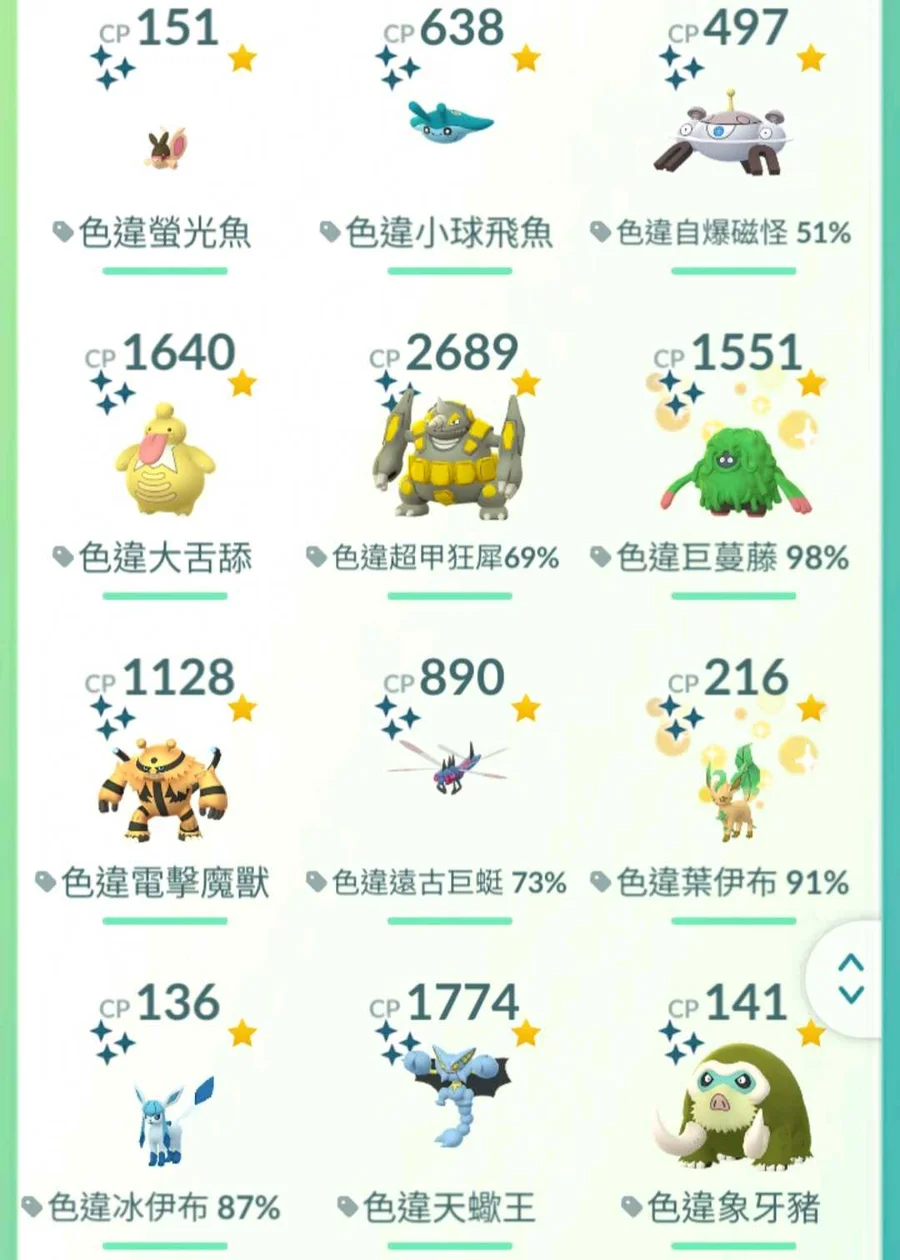Open the CP 1128 色違電擊魔獸 entry
The image size is (900, 1260).
click(165, 790)
